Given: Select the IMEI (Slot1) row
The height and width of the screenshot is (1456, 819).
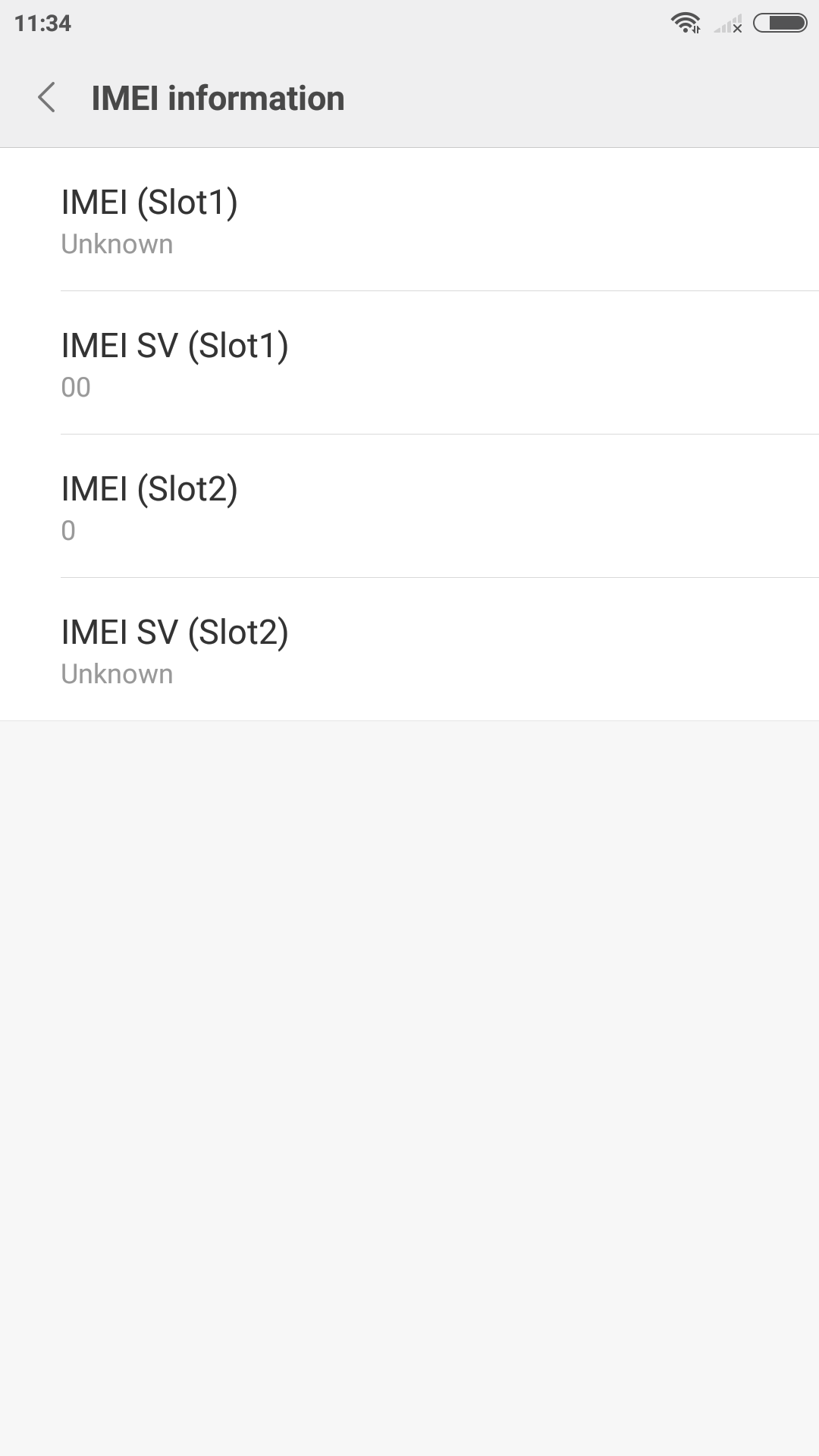Looking at the screenshot, I should (409, 220).
